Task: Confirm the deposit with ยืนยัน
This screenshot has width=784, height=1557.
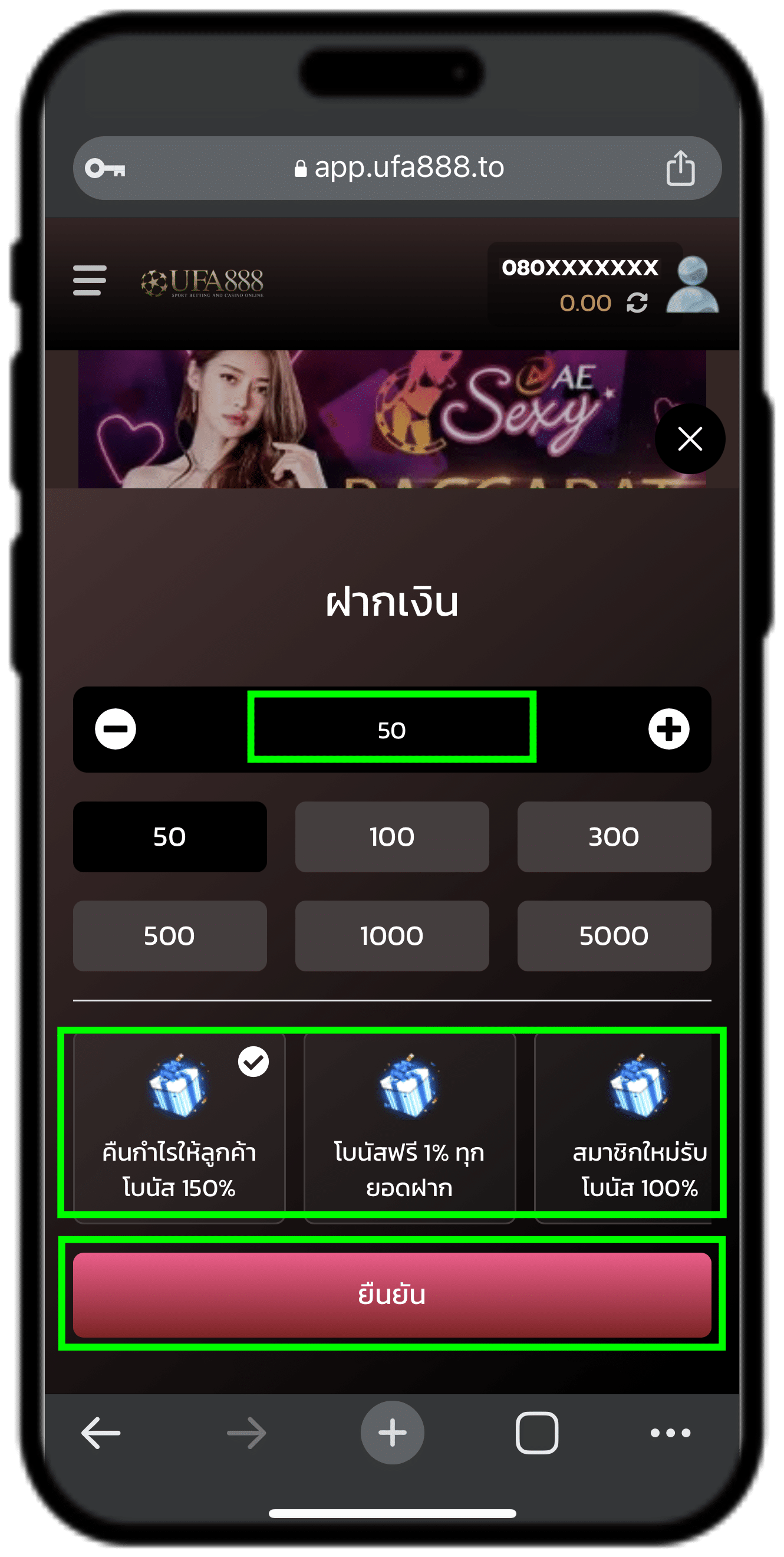Action: point(391,1295)
